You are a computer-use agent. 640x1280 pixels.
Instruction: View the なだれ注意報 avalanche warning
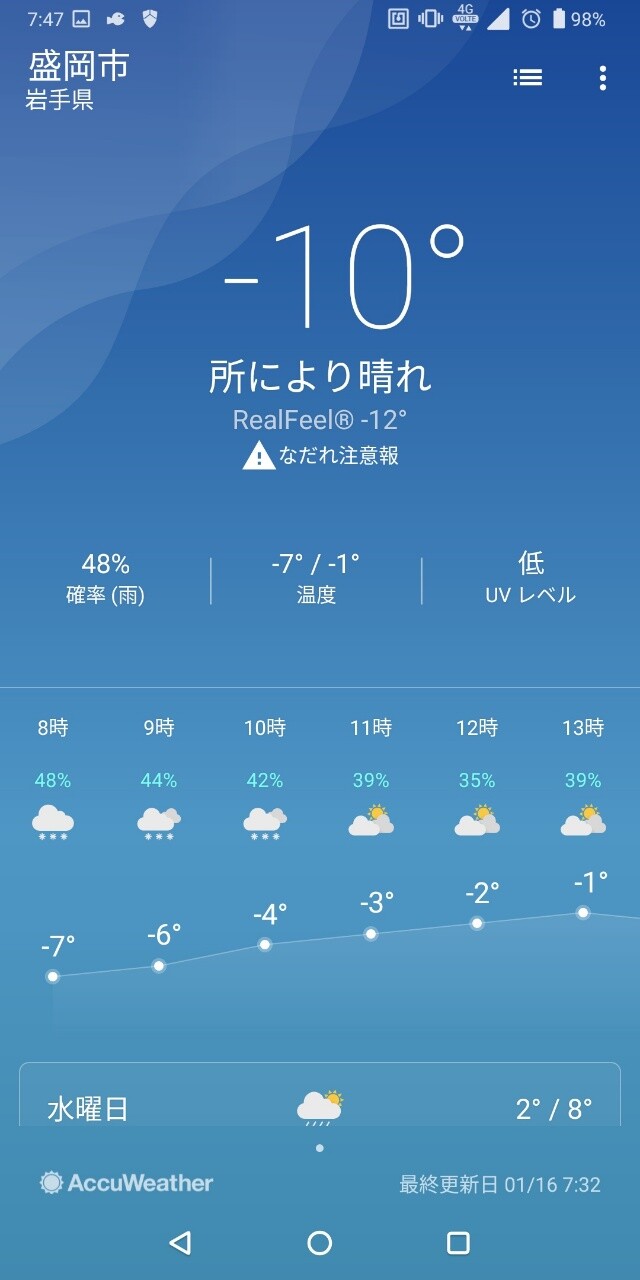(x=321, y=456)
